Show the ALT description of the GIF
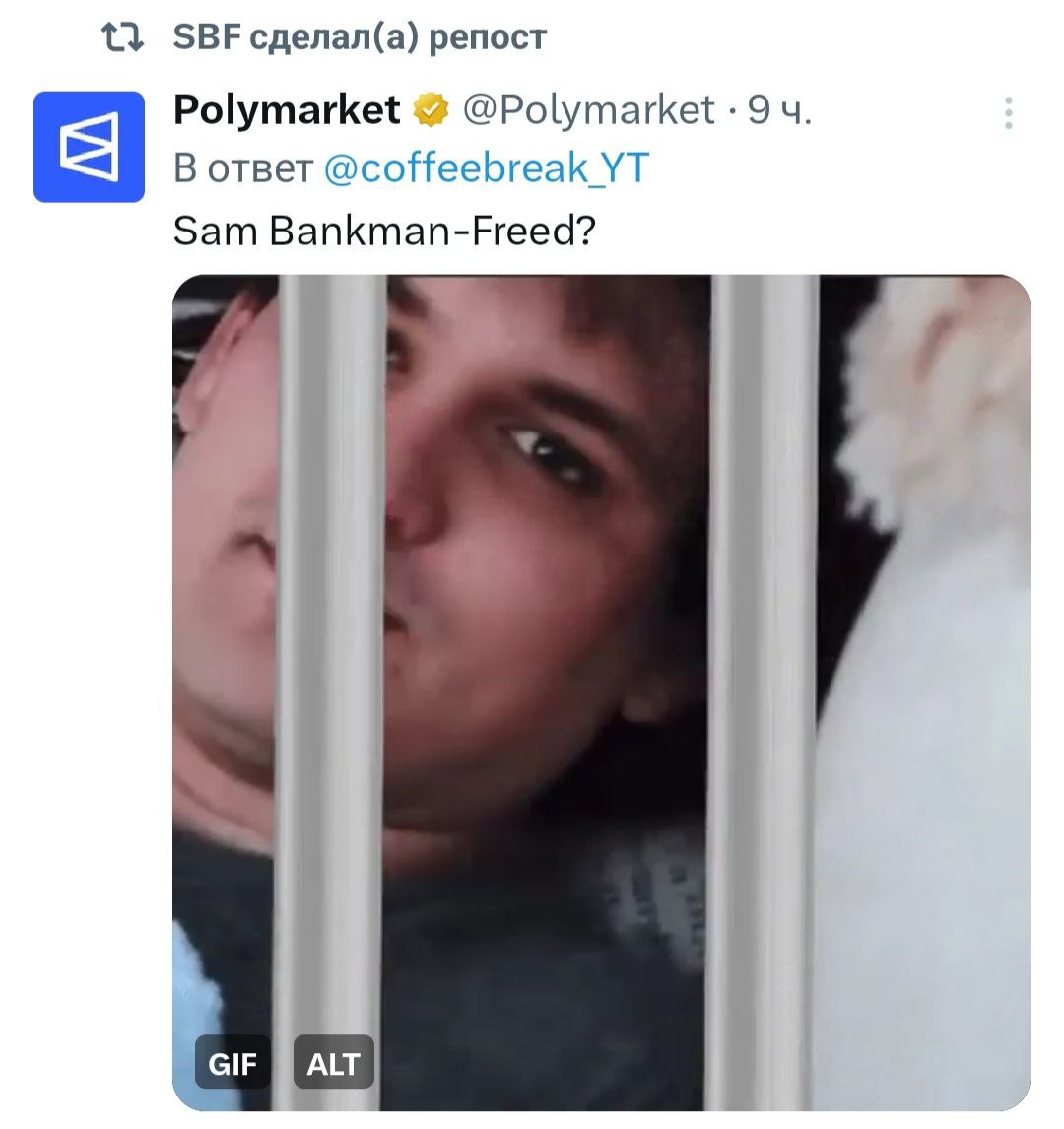 pyautogui.click(x=333, y=1063)
